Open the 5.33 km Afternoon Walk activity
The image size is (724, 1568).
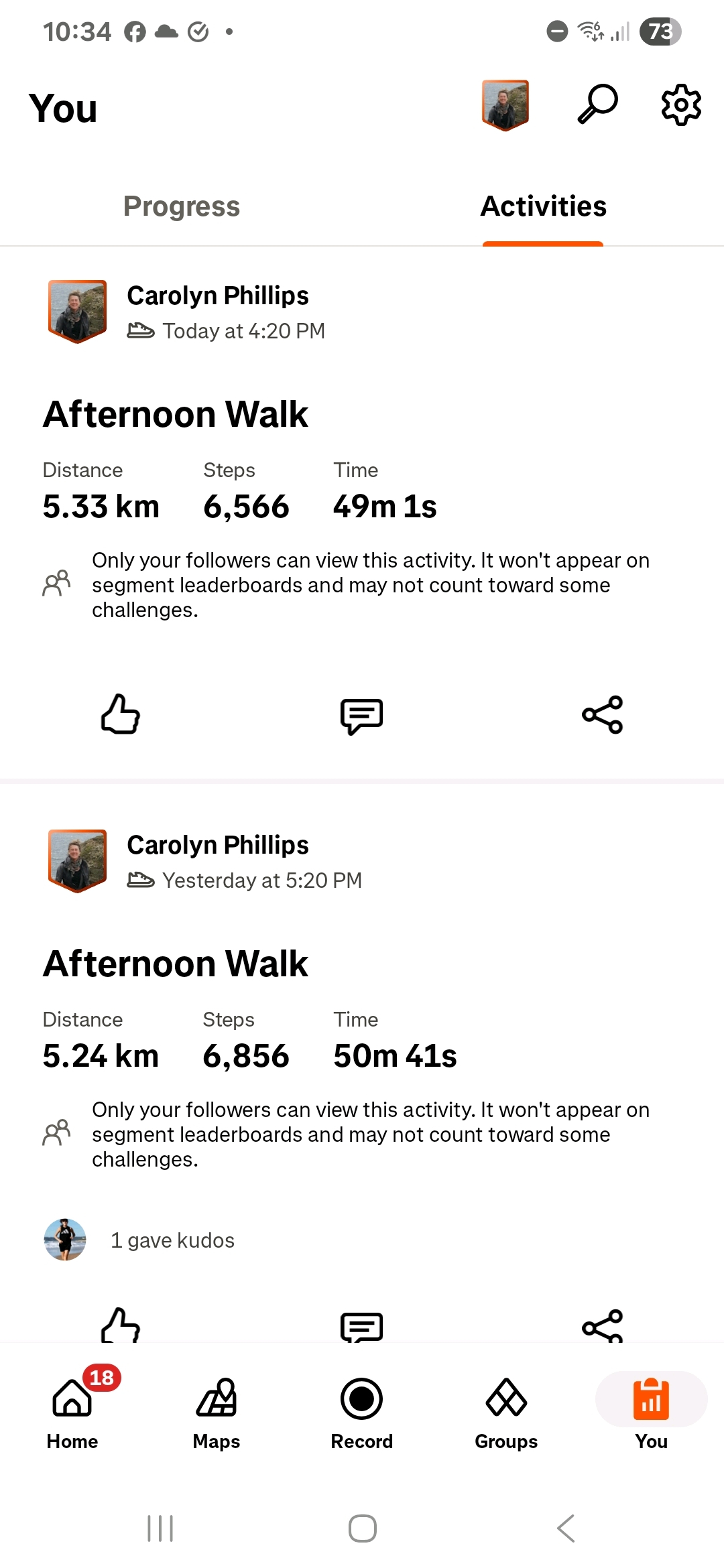coord(176,414)
